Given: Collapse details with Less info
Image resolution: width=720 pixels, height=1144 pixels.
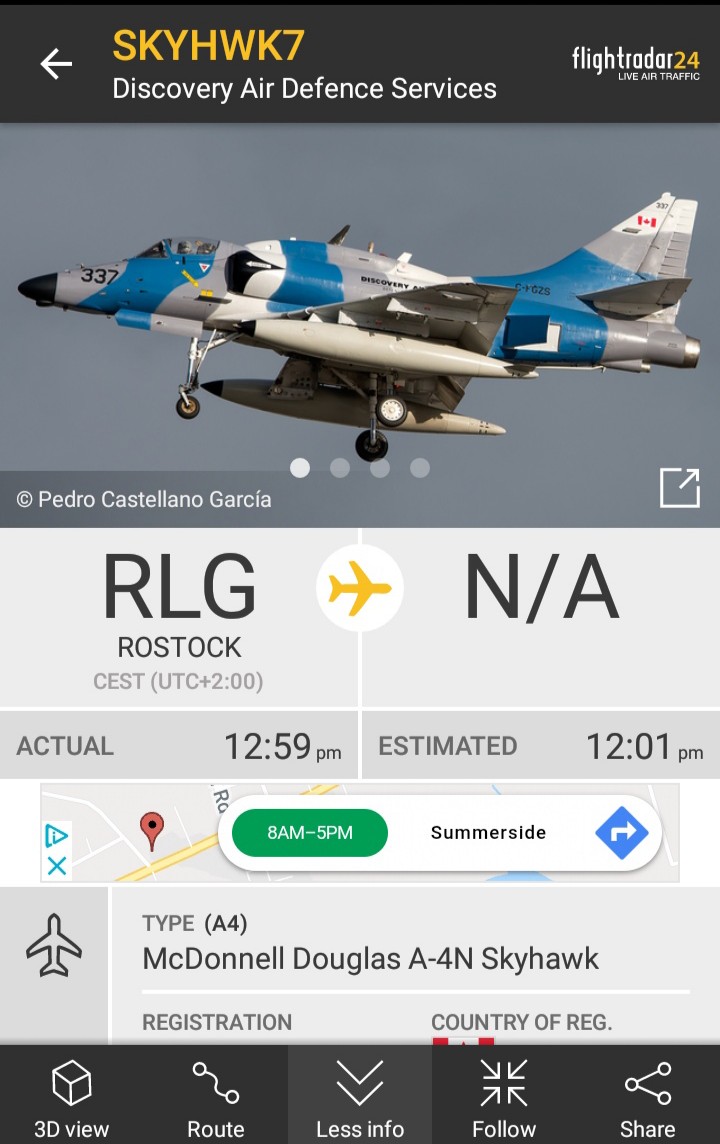Looking at the screenshot, I should click(x=360, y=1098).
